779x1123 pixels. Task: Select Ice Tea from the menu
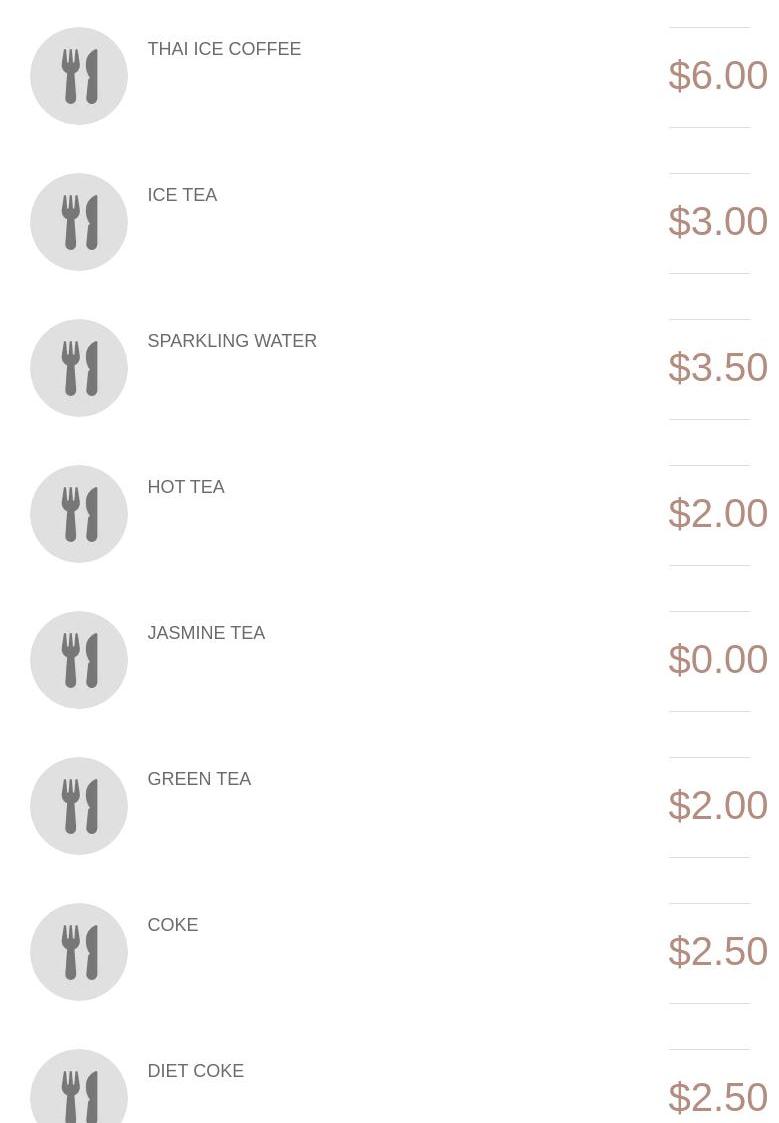[182, 195]
